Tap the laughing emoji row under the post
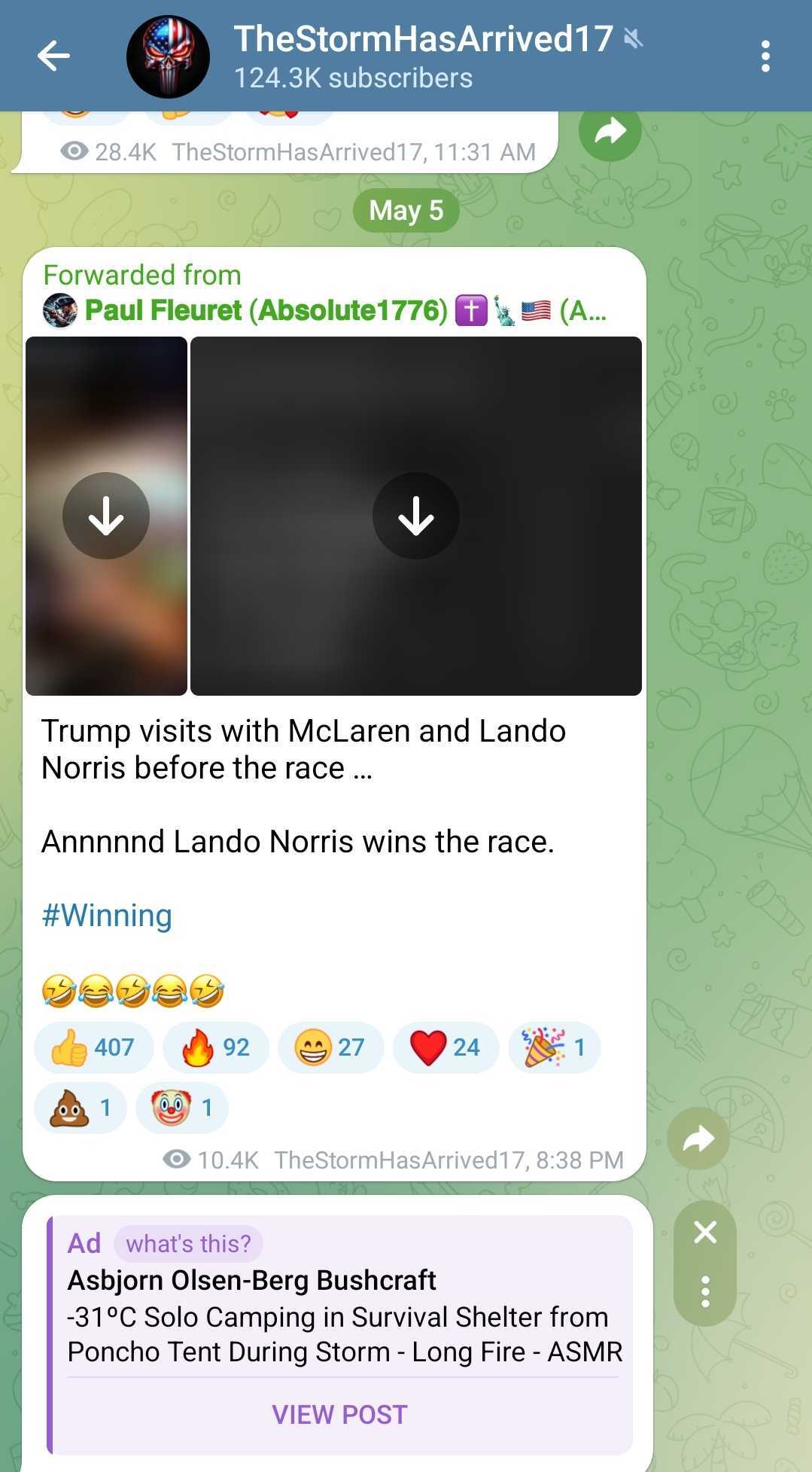Image resolution: width=812 pixels, height=1472 pixels. click(132, 989)
